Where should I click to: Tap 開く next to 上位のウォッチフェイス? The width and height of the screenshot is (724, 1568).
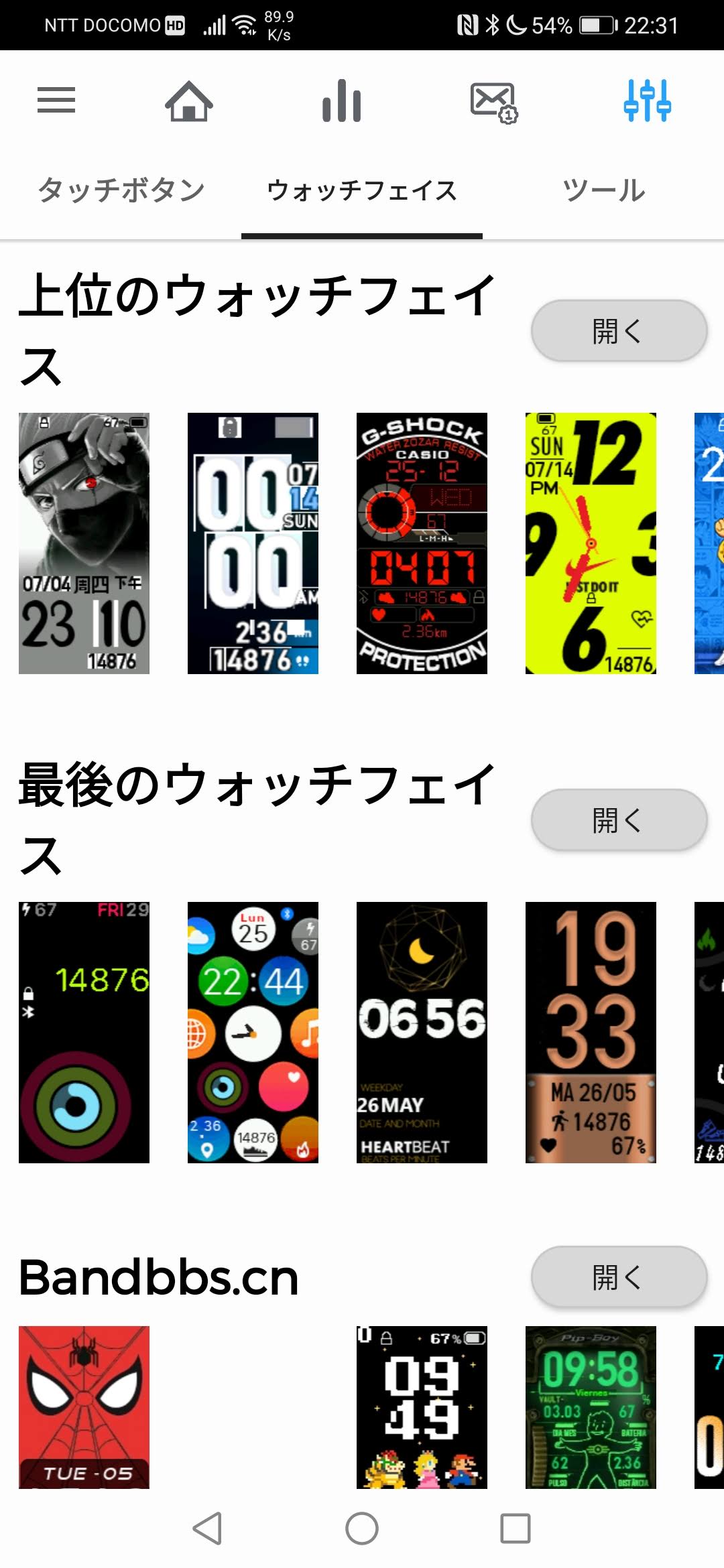(619, 331)
